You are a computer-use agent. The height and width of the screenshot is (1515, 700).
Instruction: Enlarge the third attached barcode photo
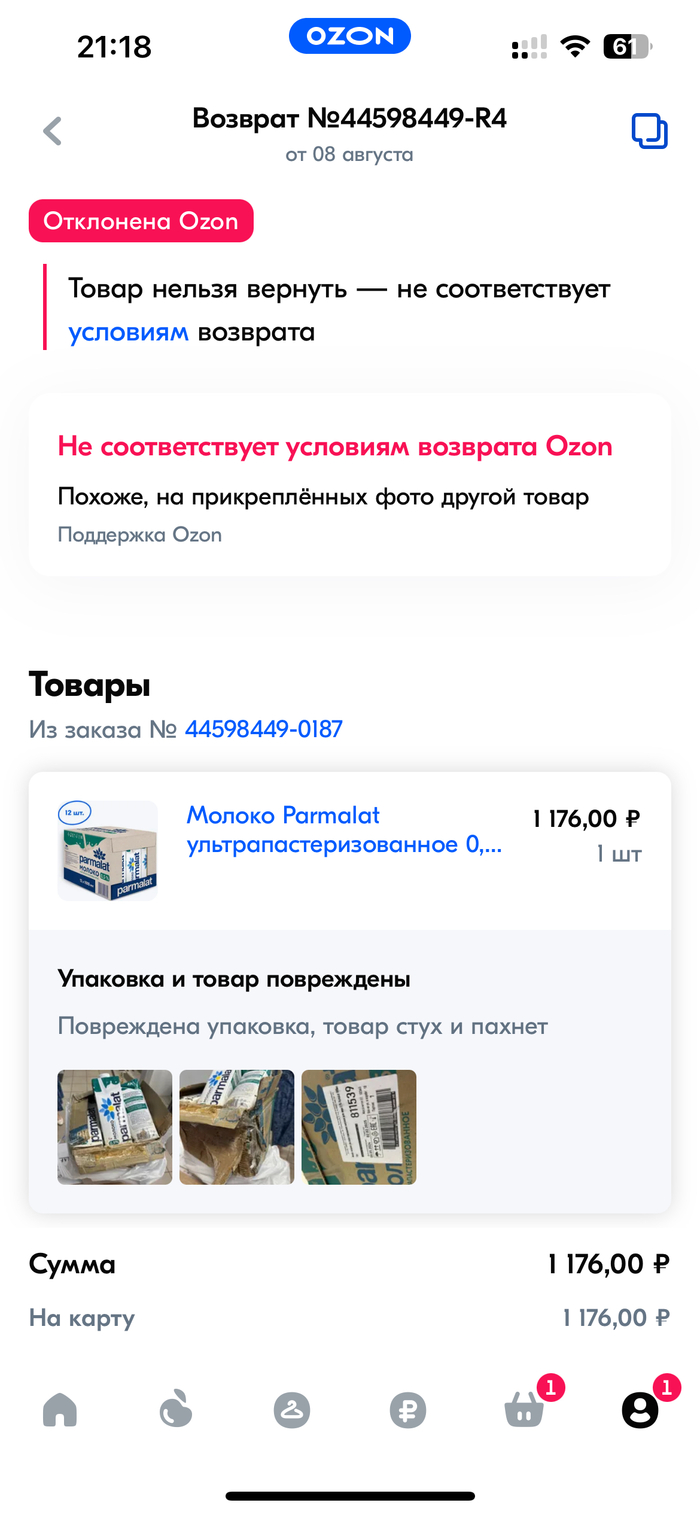pos(359,1127)
